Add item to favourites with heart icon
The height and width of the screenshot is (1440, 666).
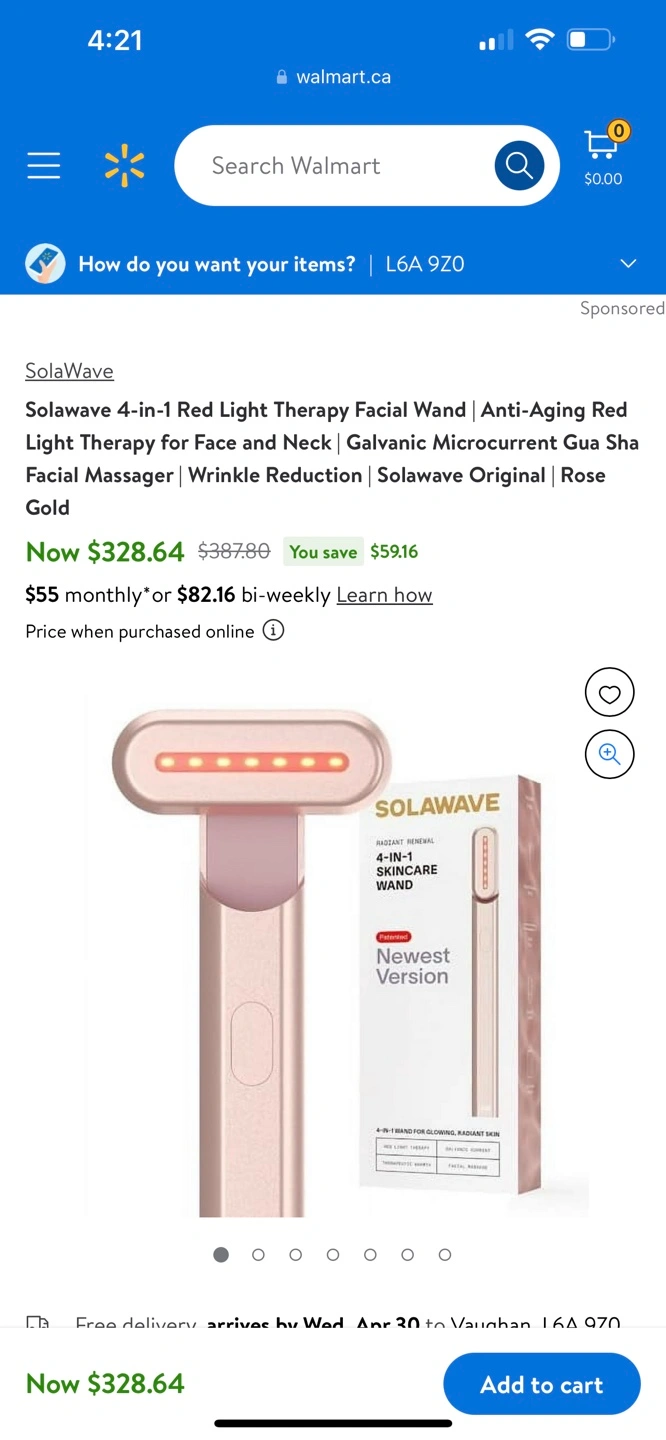point(610,693)
